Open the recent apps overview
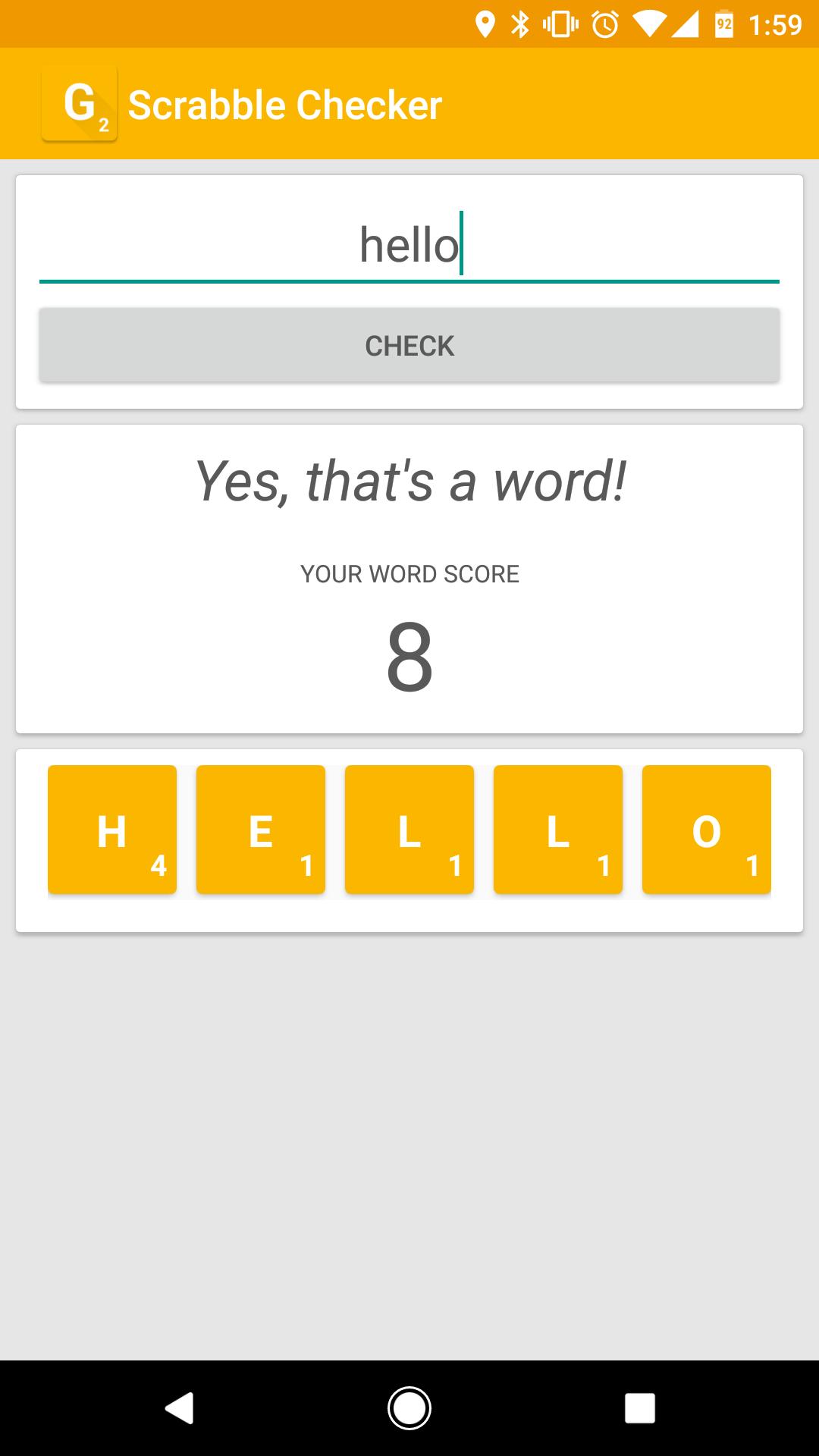 click(x=639, y=1408)
